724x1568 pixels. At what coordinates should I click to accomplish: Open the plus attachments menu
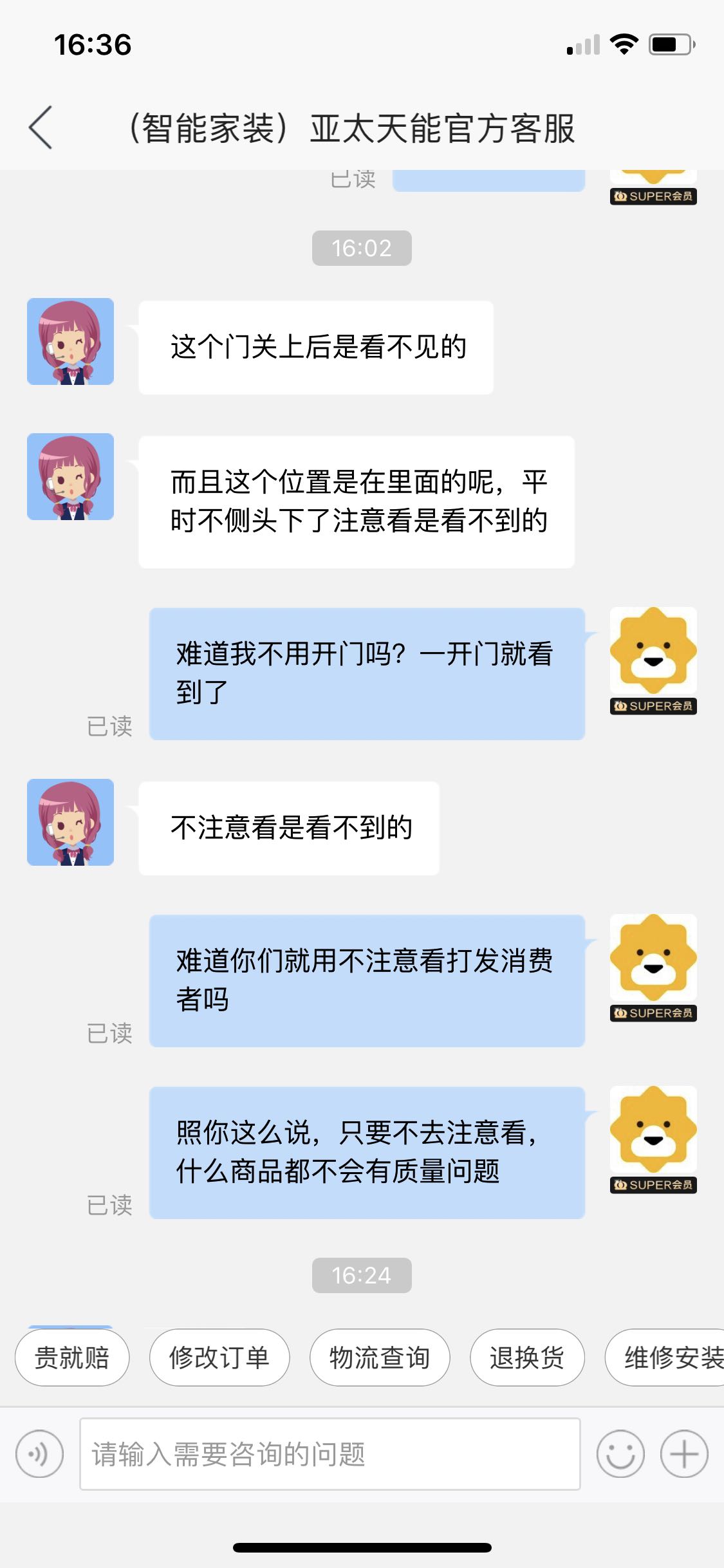pyautogui.click(x=684, y=1454)
